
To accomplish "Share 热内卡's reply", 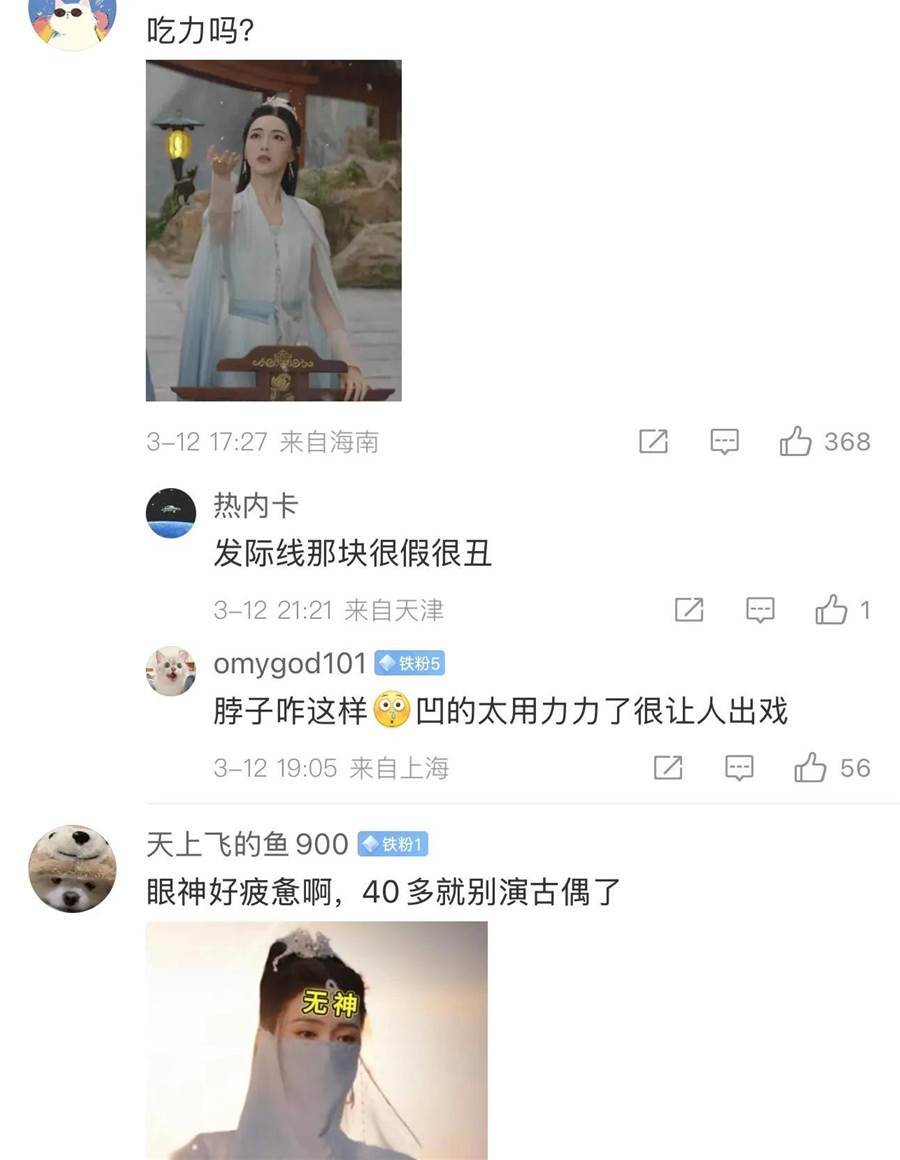I will click(689, 610).
